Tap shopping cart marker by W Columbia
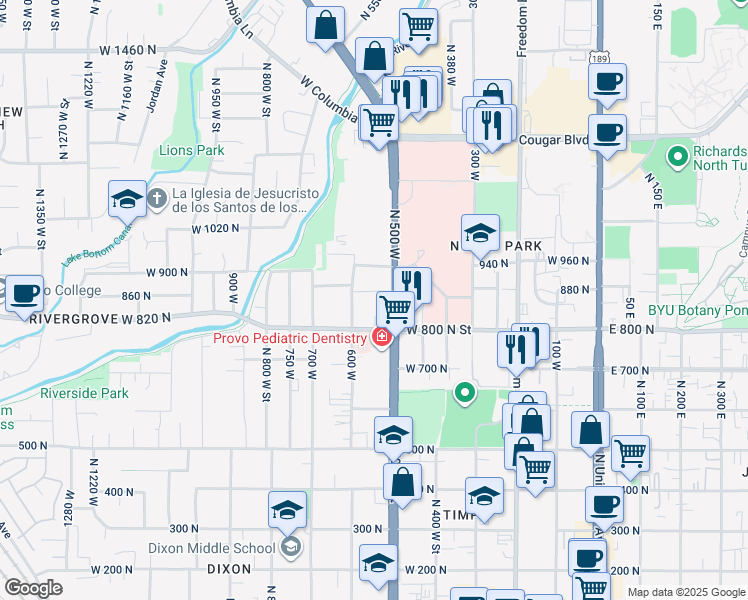The image size is (748, 600). coord(378,123)
